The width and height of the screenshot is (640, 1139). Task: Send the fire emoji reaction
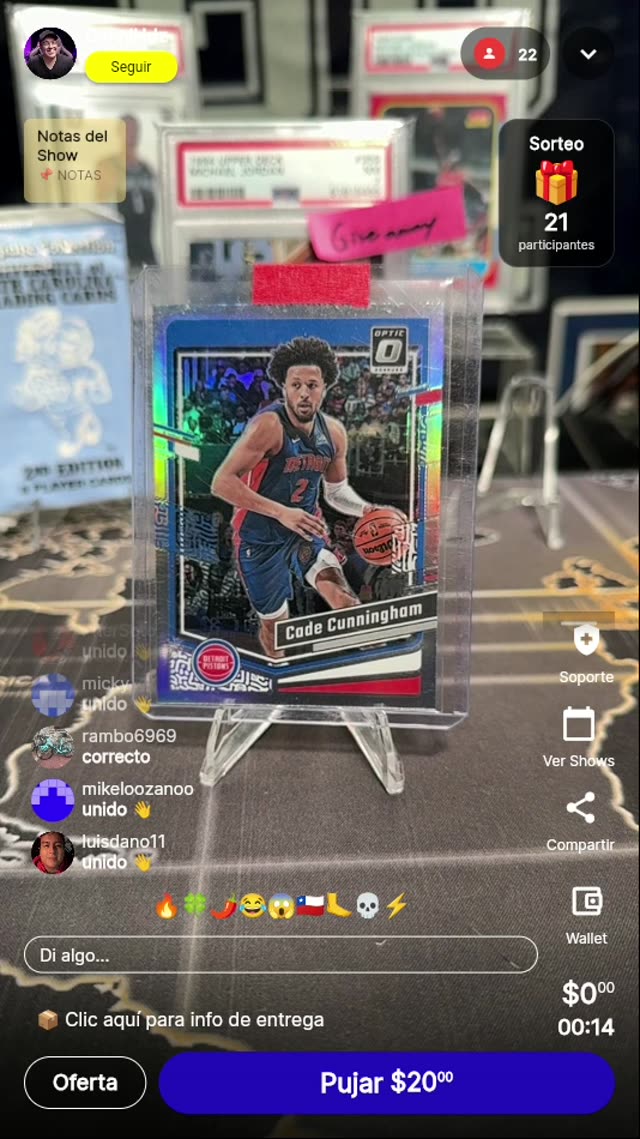(x=166, y=906)
